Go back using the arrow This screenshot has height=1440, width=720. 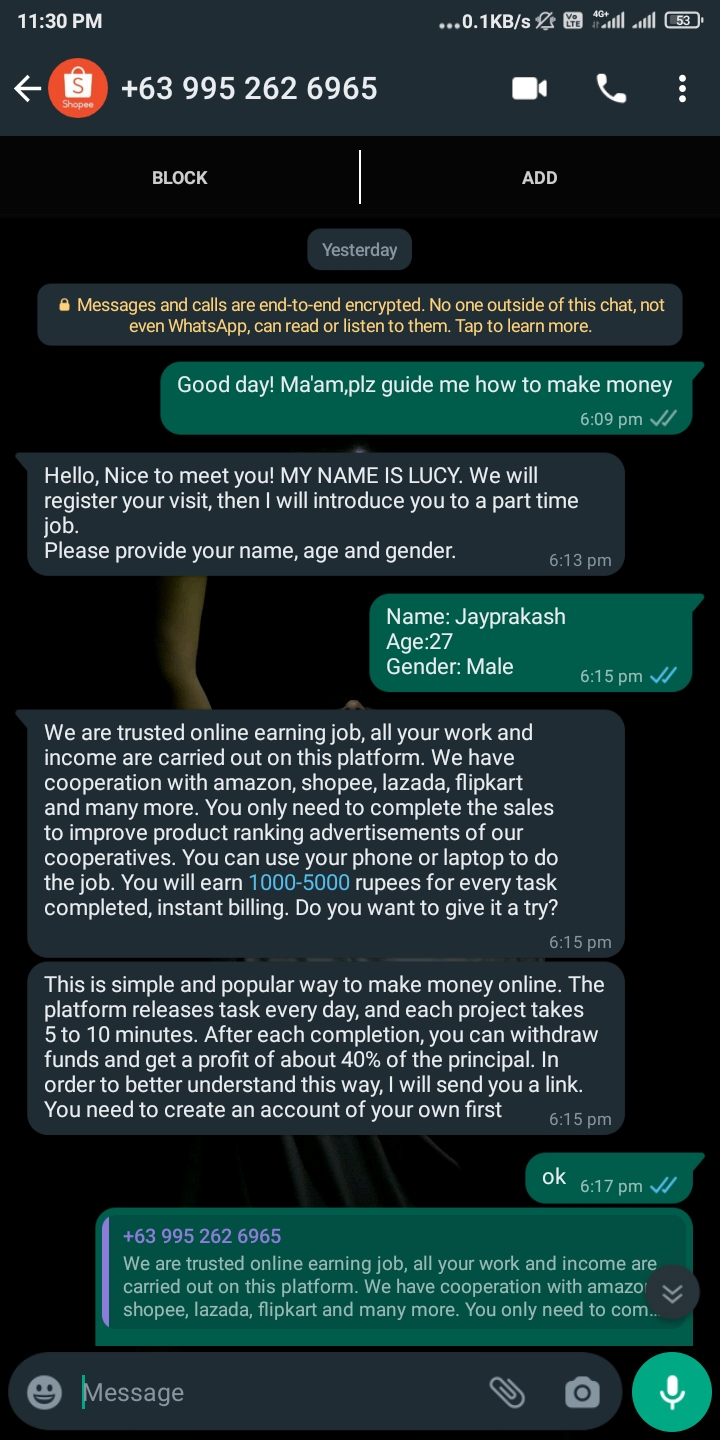(x=27, y=89)
